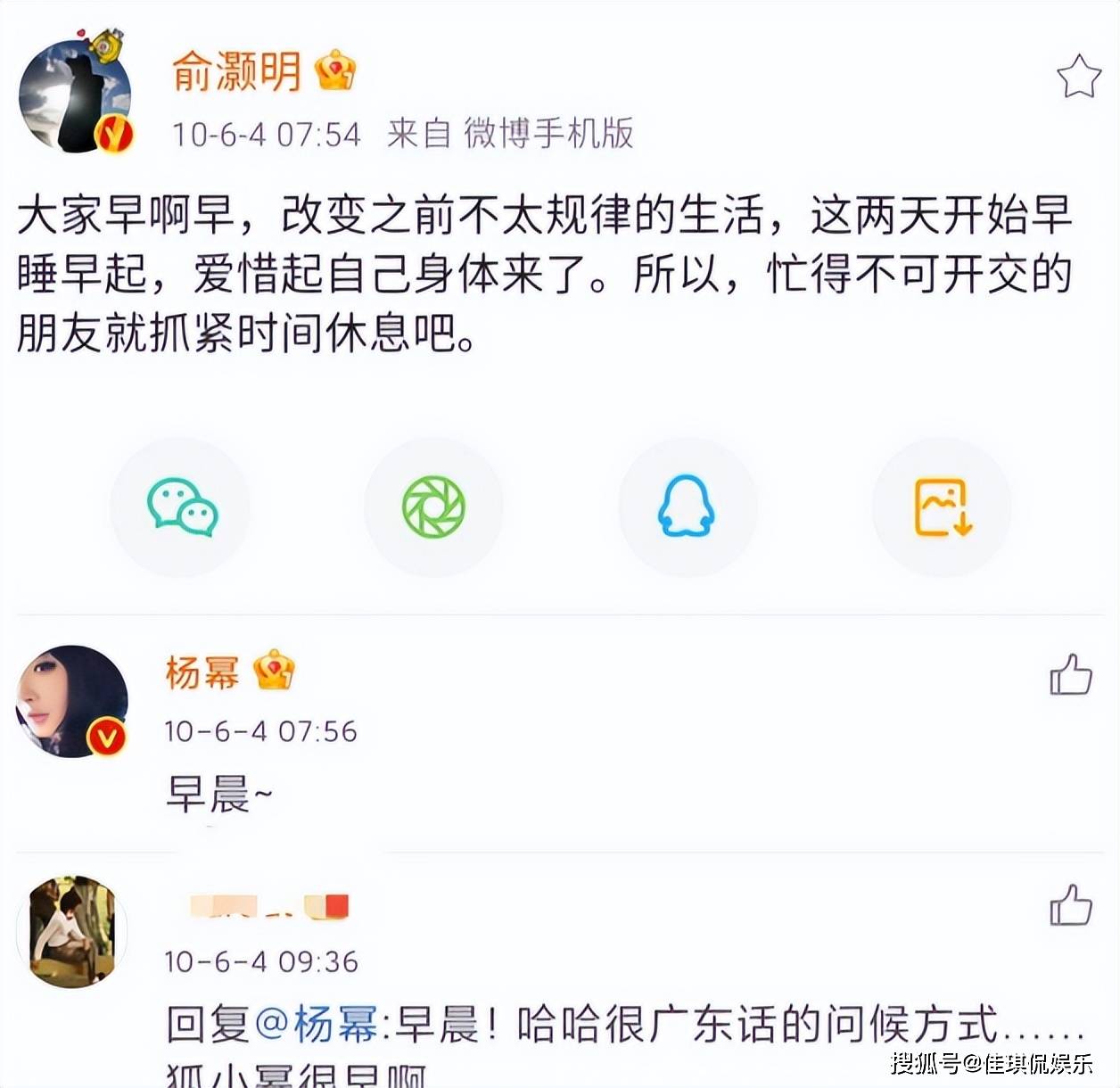Screen dimensions: 1120x1088
Task: Open 杨幂's profile from her avatar
Action: [x=72, y=702]
